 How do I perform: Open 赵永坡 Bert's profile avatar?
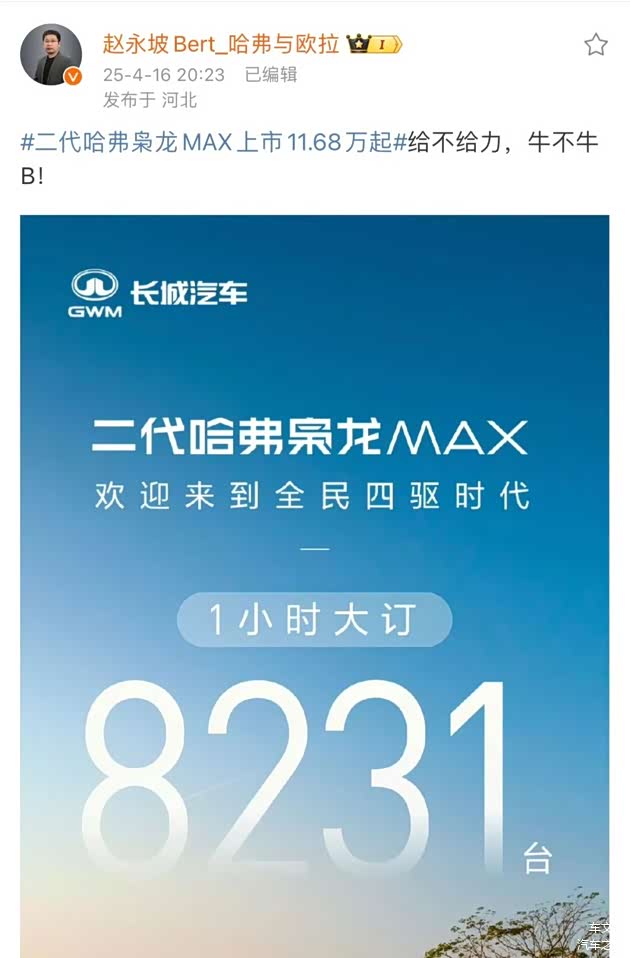click(x=51, y=54)
